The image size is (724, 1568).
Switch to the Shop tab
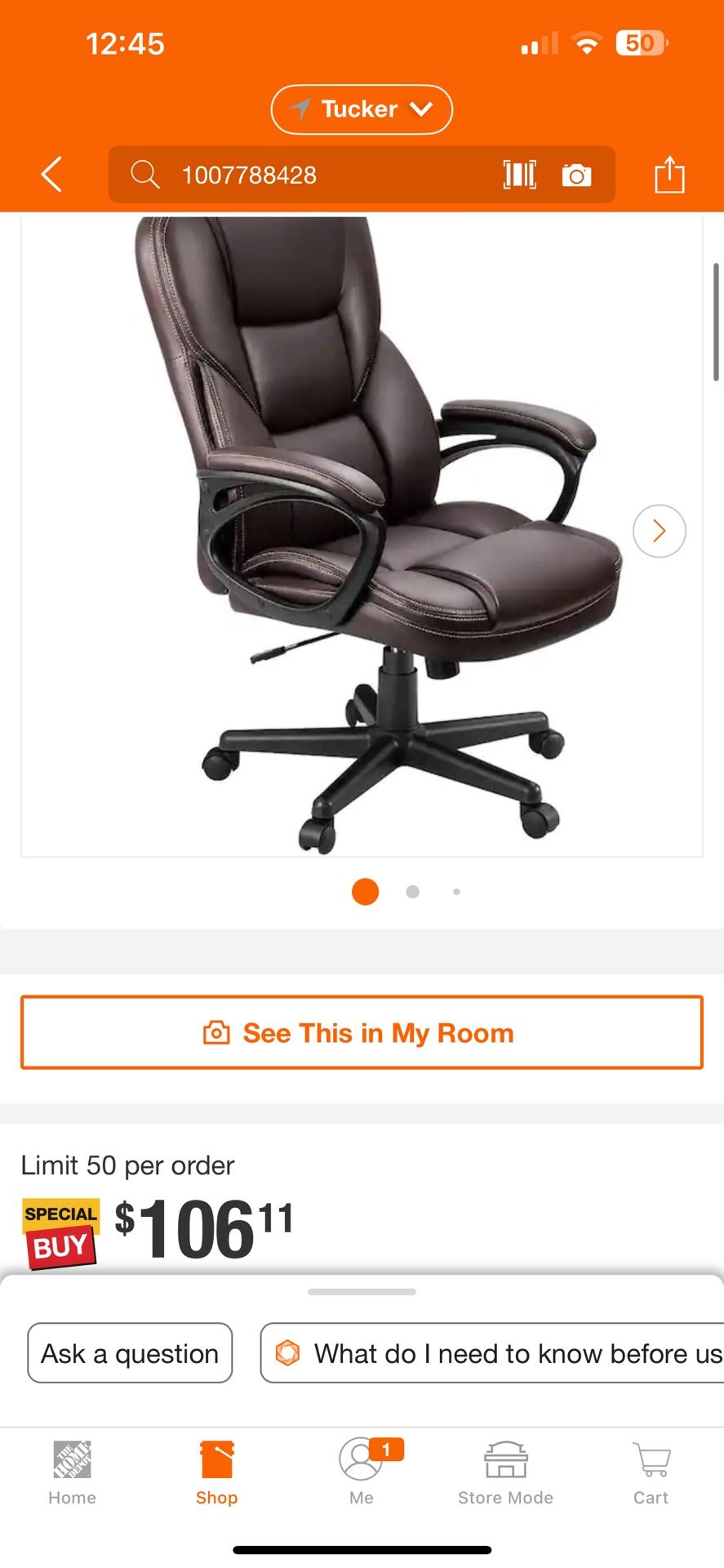tap(216, 1474)
